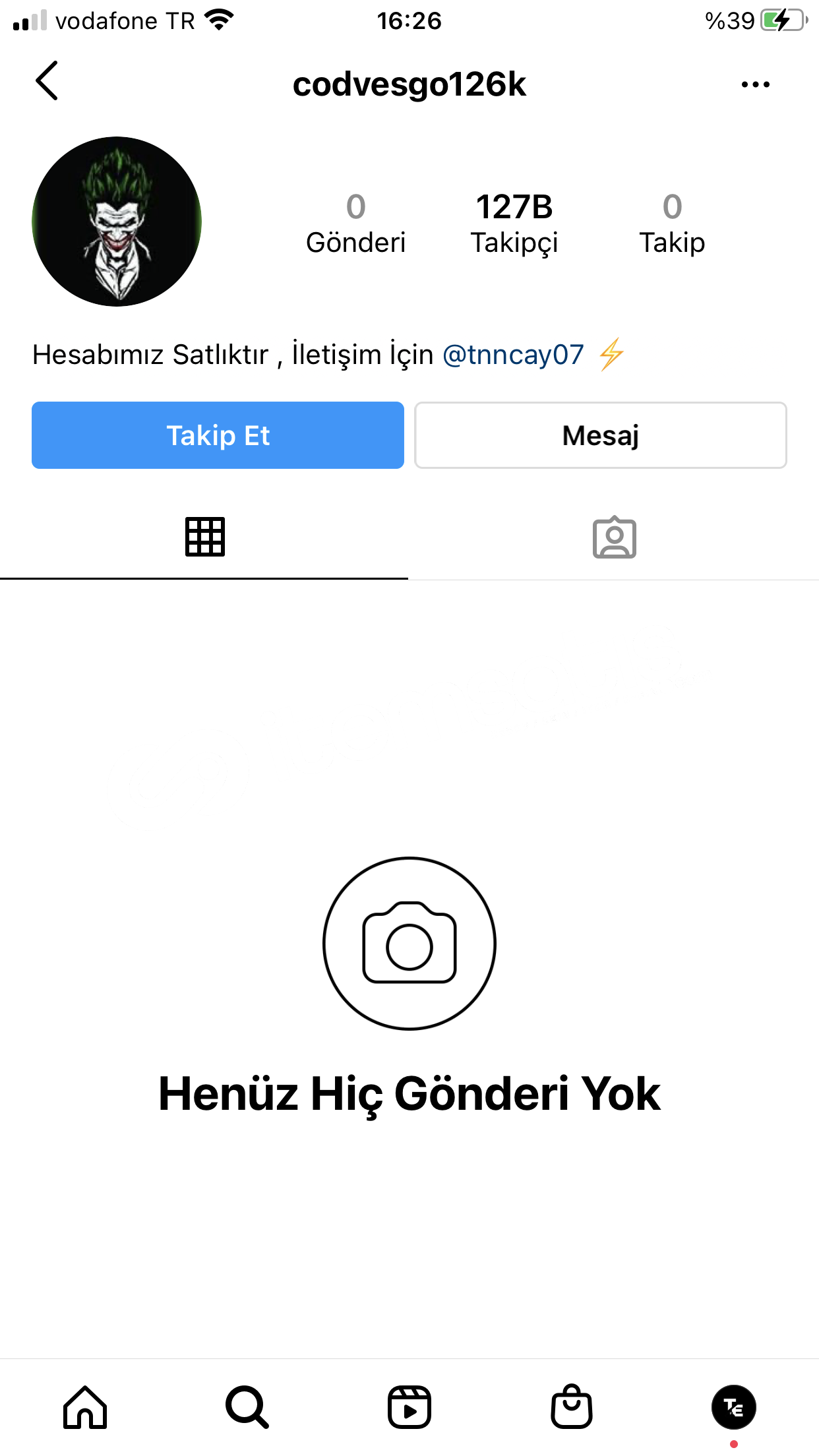
Task: Tap the Takip Et follow button
Action: click(x=218, y=435)
